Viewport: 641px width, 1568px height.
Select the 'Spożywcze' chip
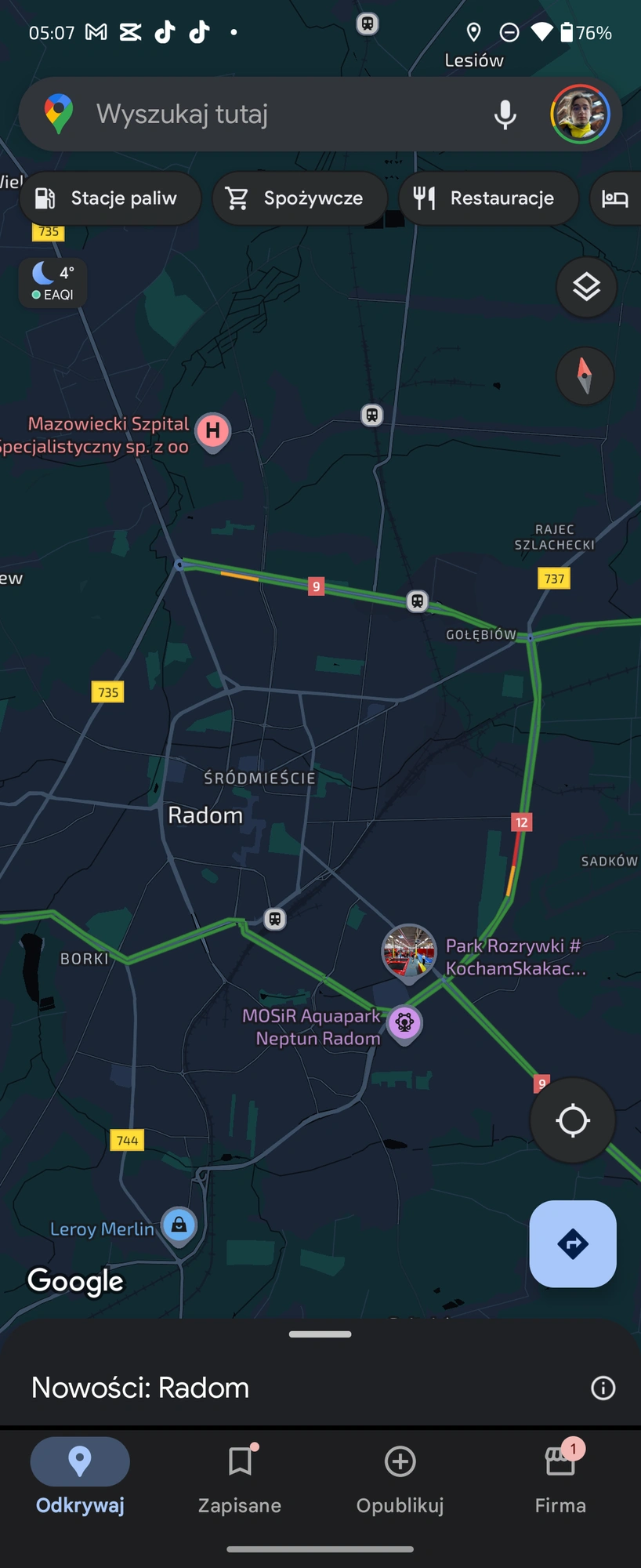(x=299, y=198)
